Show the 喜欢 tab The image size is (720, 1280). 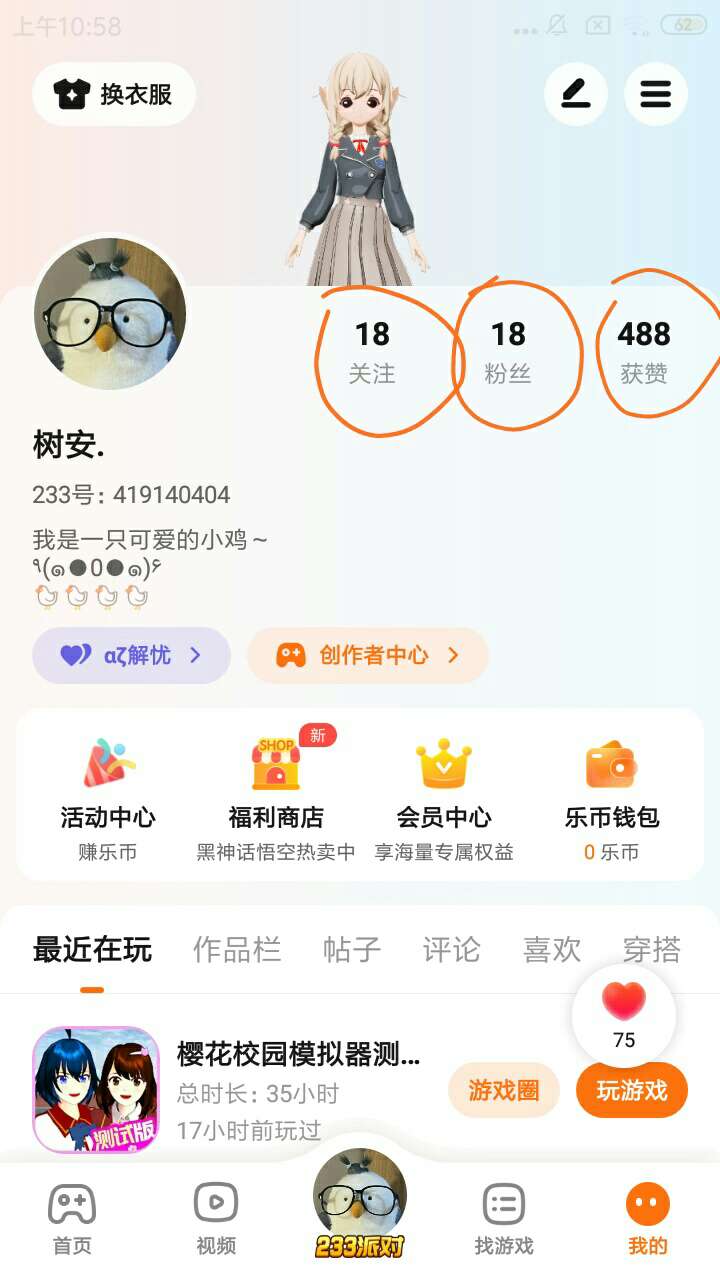[x=552, y=949]
